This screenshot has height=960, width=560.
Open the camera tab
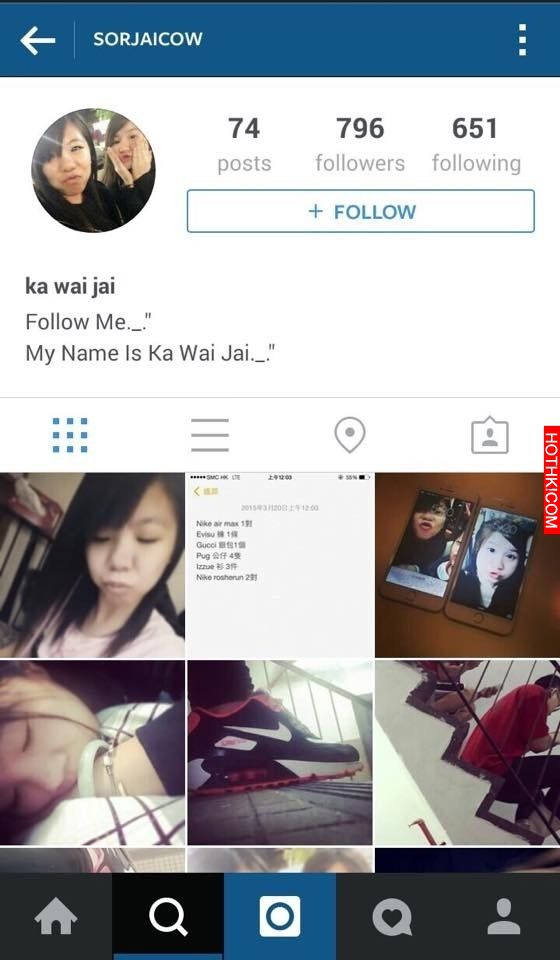(x=280, y=917)
